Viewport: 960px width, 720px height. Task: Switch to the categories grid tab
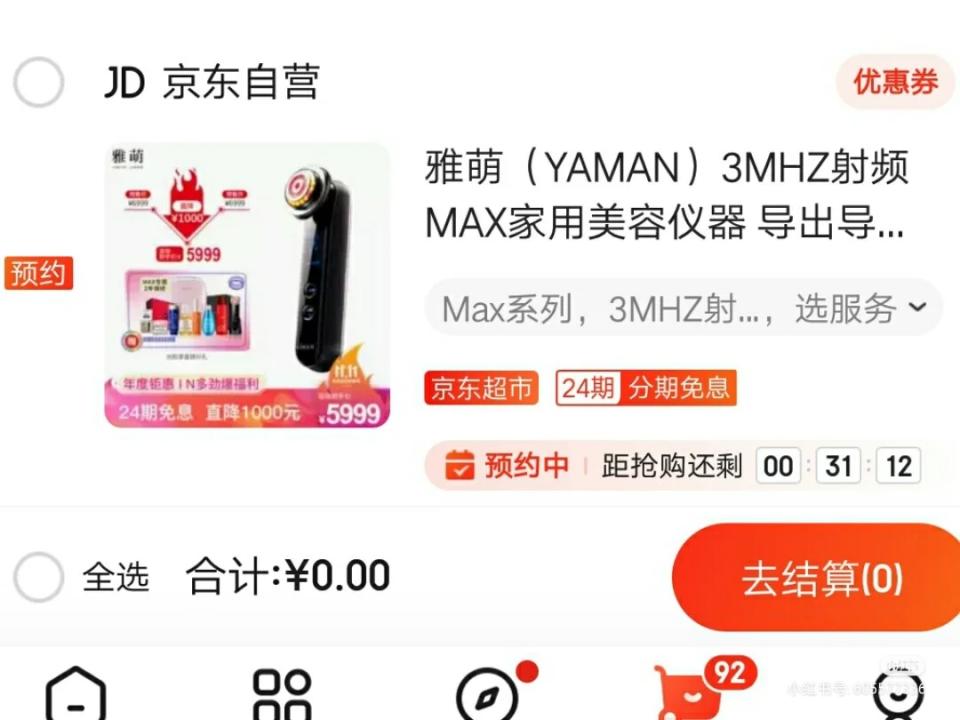[x=281, y=695]
